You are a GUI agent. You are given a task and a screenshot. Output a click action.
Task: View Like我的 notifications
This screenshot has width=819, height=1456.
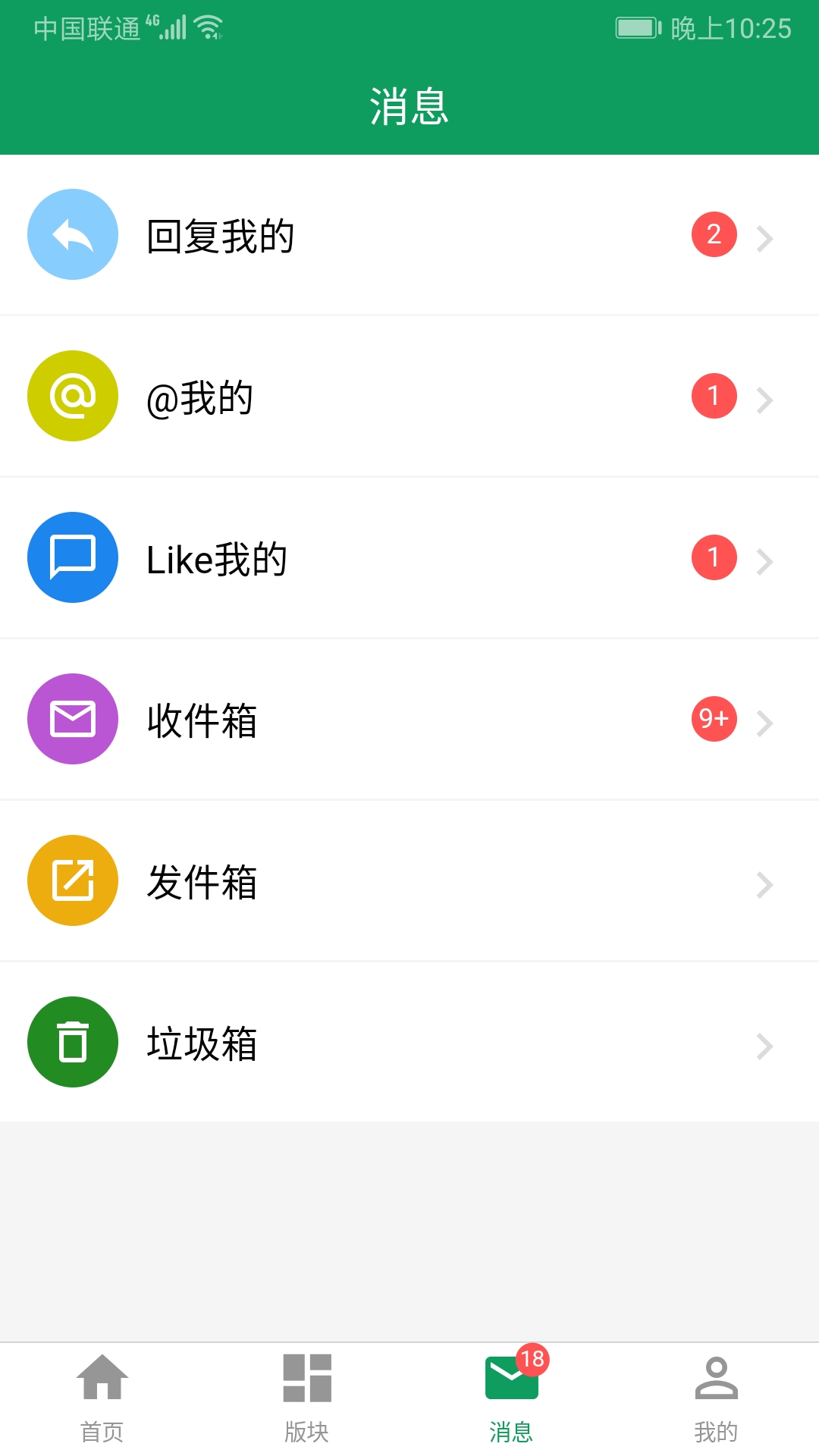(409, 558)
